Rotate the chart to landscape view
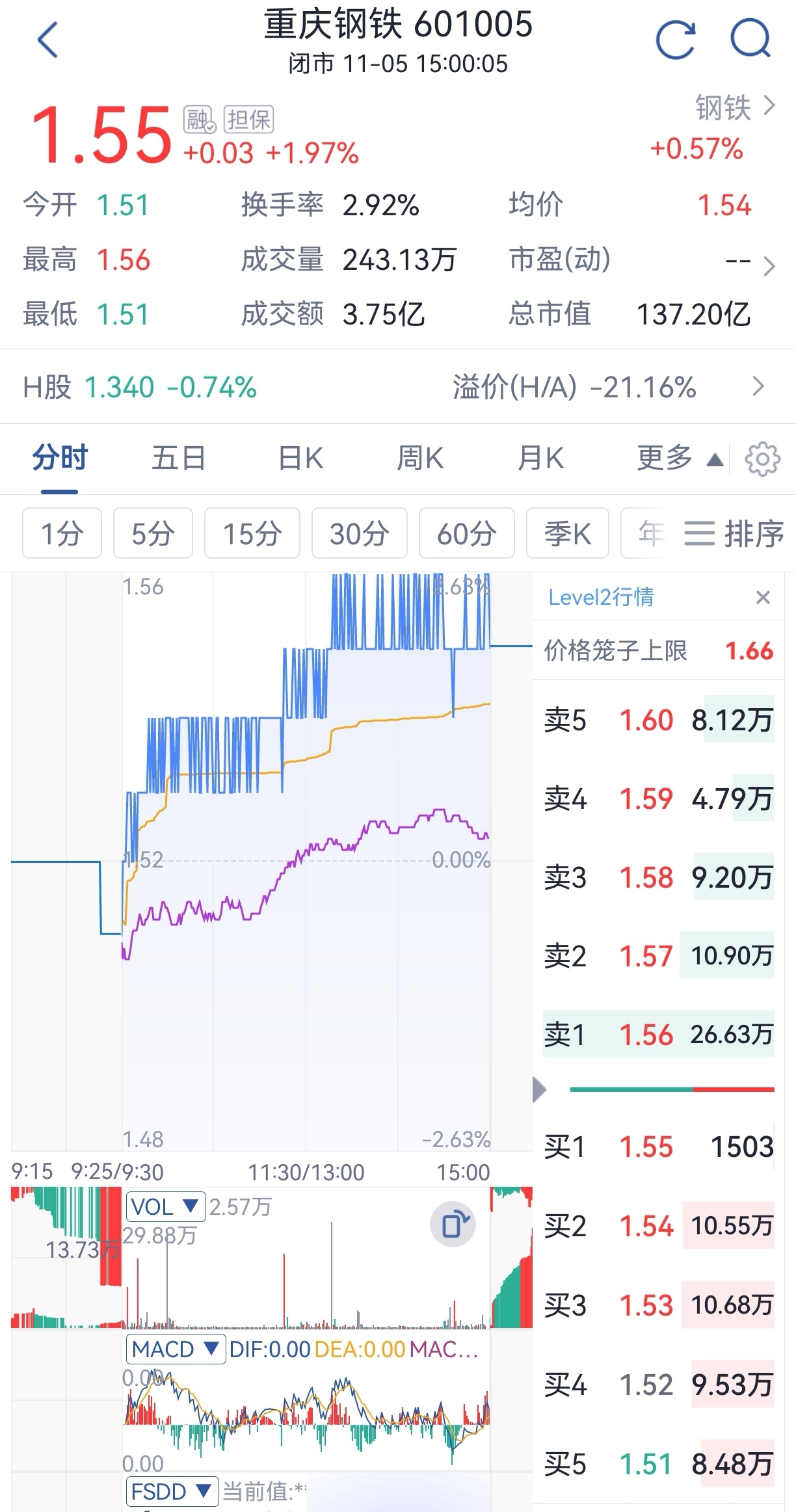Viewport: 796px width, 1512px height. [453, 1225]
